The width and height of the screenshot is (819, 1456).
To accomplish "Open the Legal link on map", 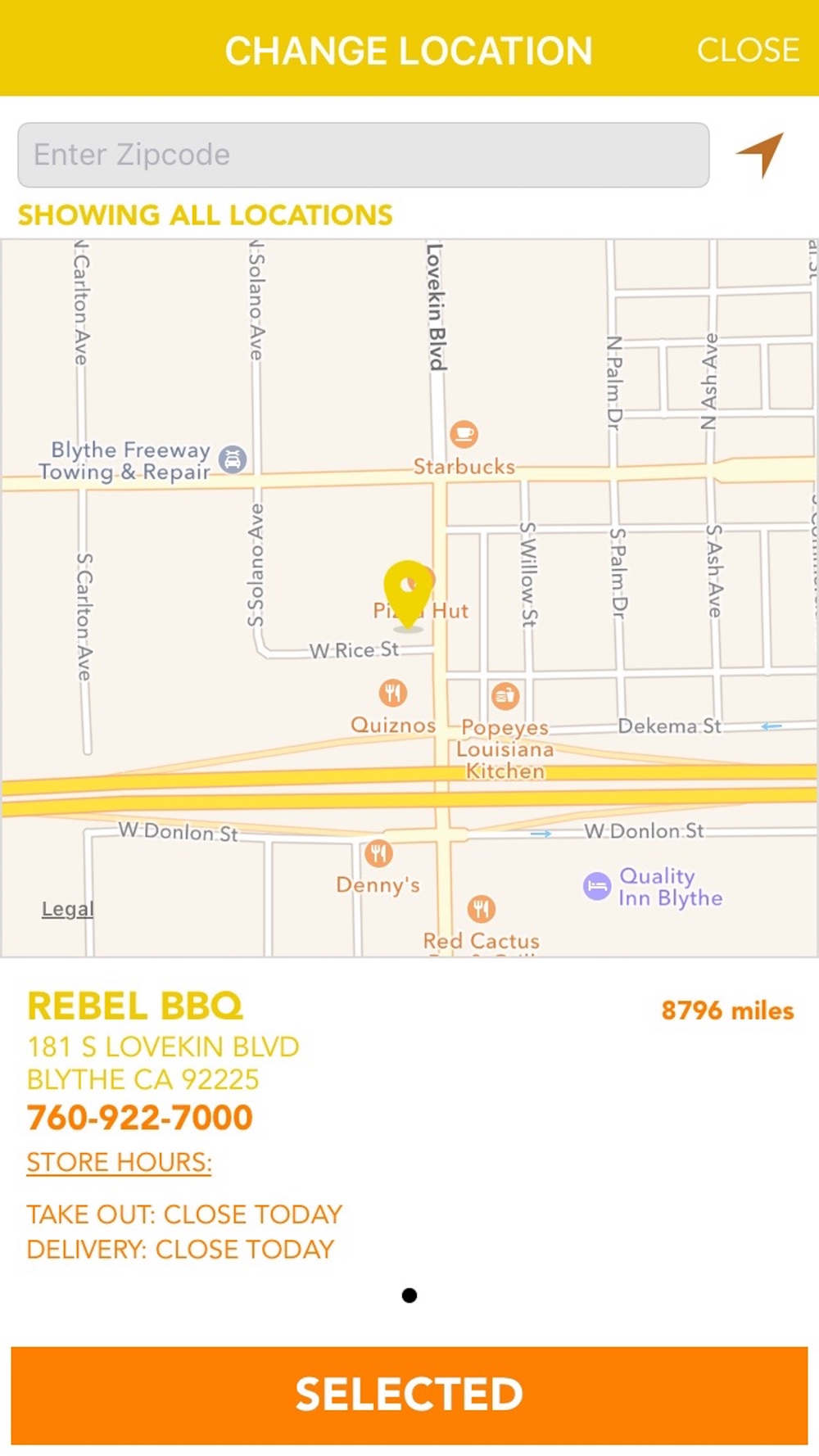I will coord(67,909).
